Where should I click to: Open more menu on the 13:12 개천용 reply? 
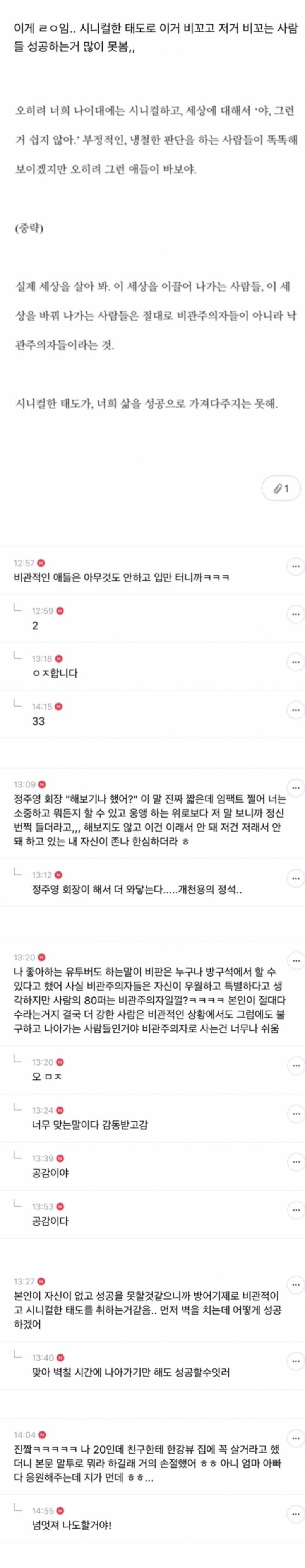pyautogui.click(x=295, y=878)
